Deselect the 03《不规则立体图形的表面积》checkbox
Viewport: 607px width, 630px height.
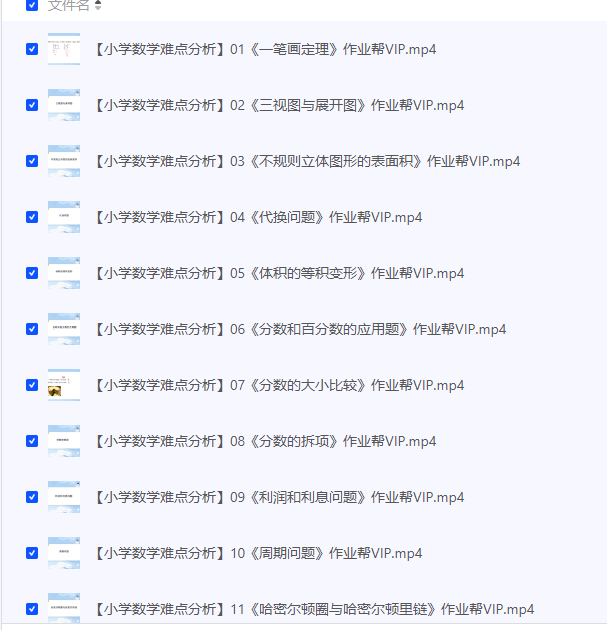[x=32, y=161]
